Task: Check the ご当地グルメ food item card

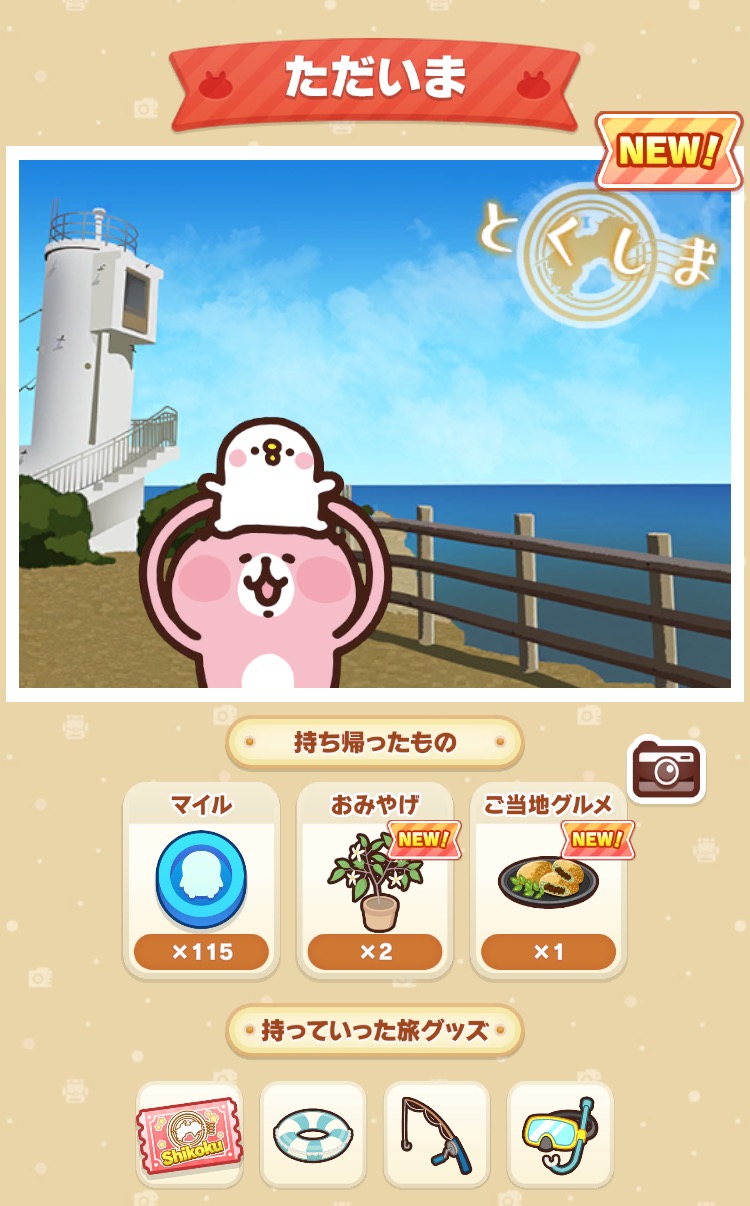Action: click(x=548, y=880)
